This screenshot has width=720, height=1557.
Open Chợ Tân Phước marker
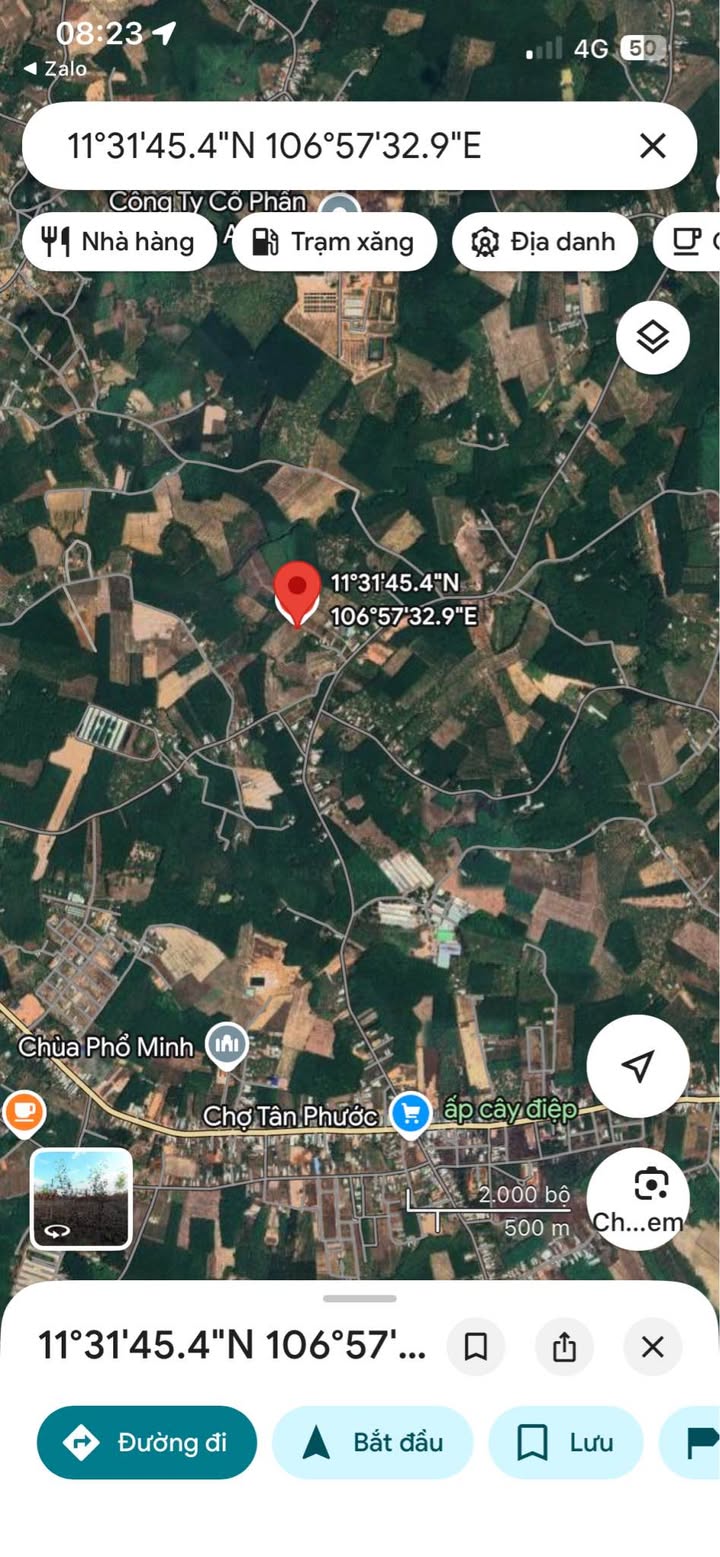pyautogui.click(x=410, y=1113)
